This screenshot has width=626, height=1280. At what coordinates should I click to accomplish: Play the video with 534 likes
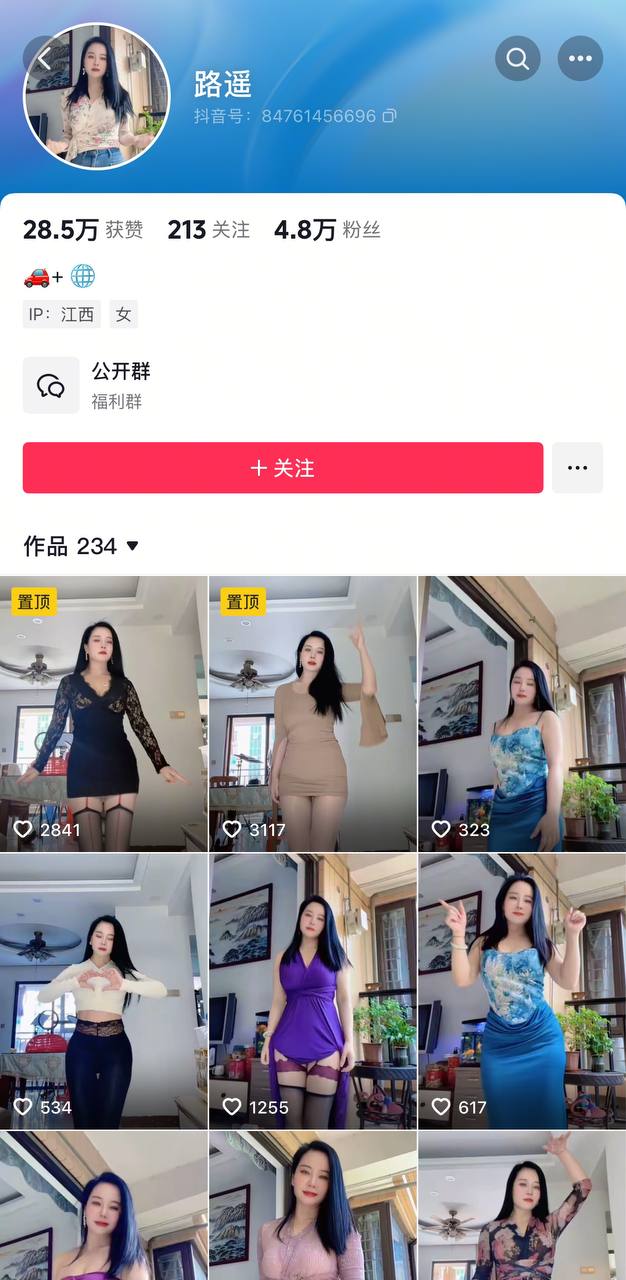[104, 991]
